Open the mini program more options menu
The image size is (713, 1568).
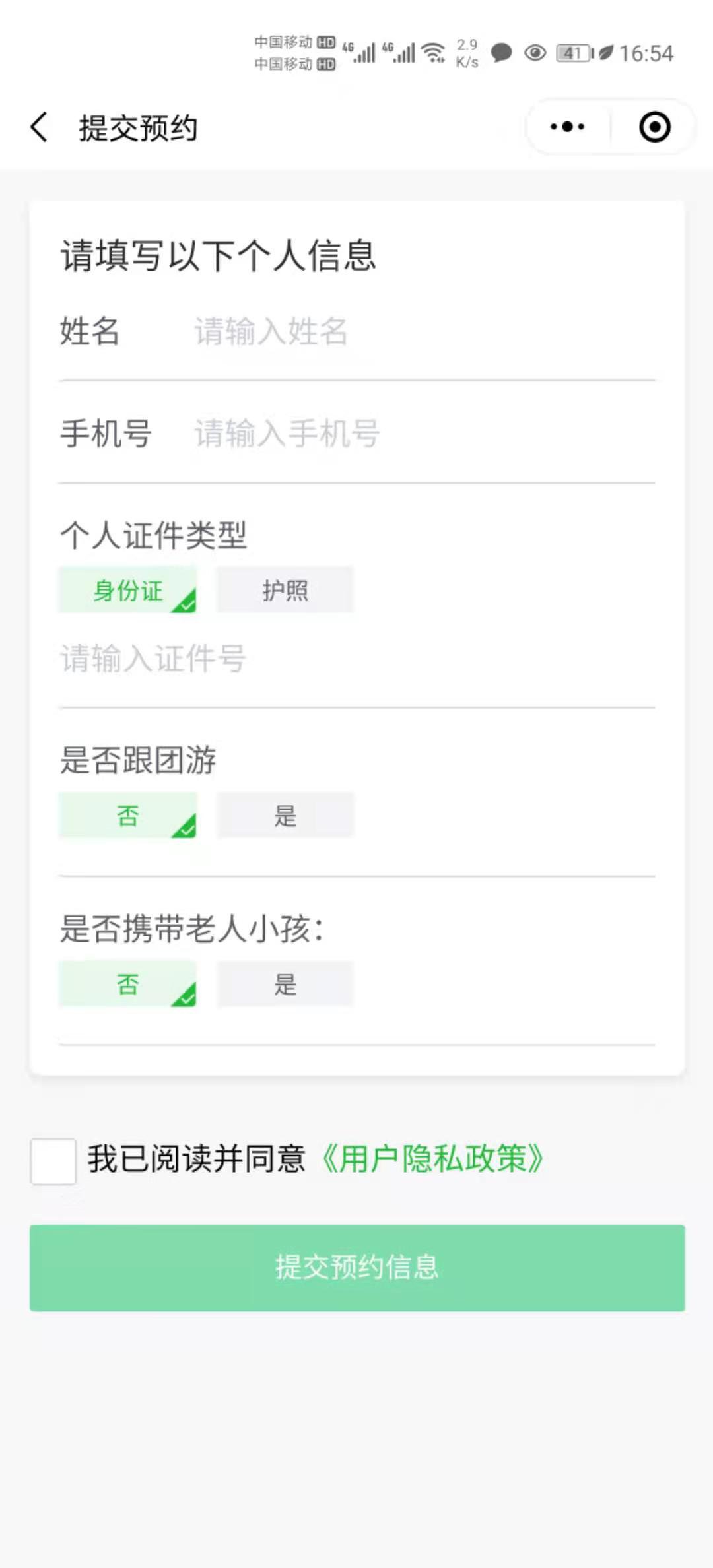pos(568,127)
